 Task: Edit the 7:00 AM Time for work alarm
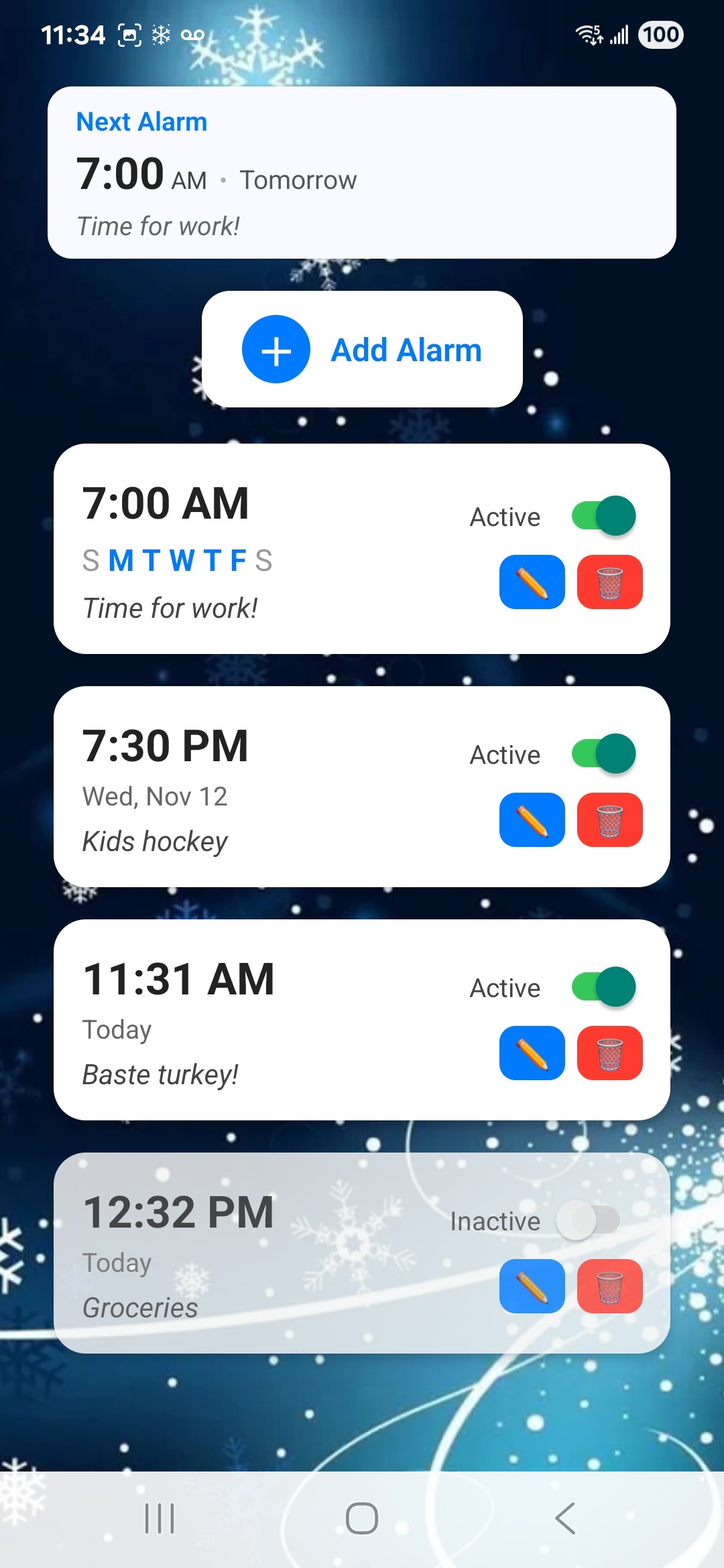point(532,582)
